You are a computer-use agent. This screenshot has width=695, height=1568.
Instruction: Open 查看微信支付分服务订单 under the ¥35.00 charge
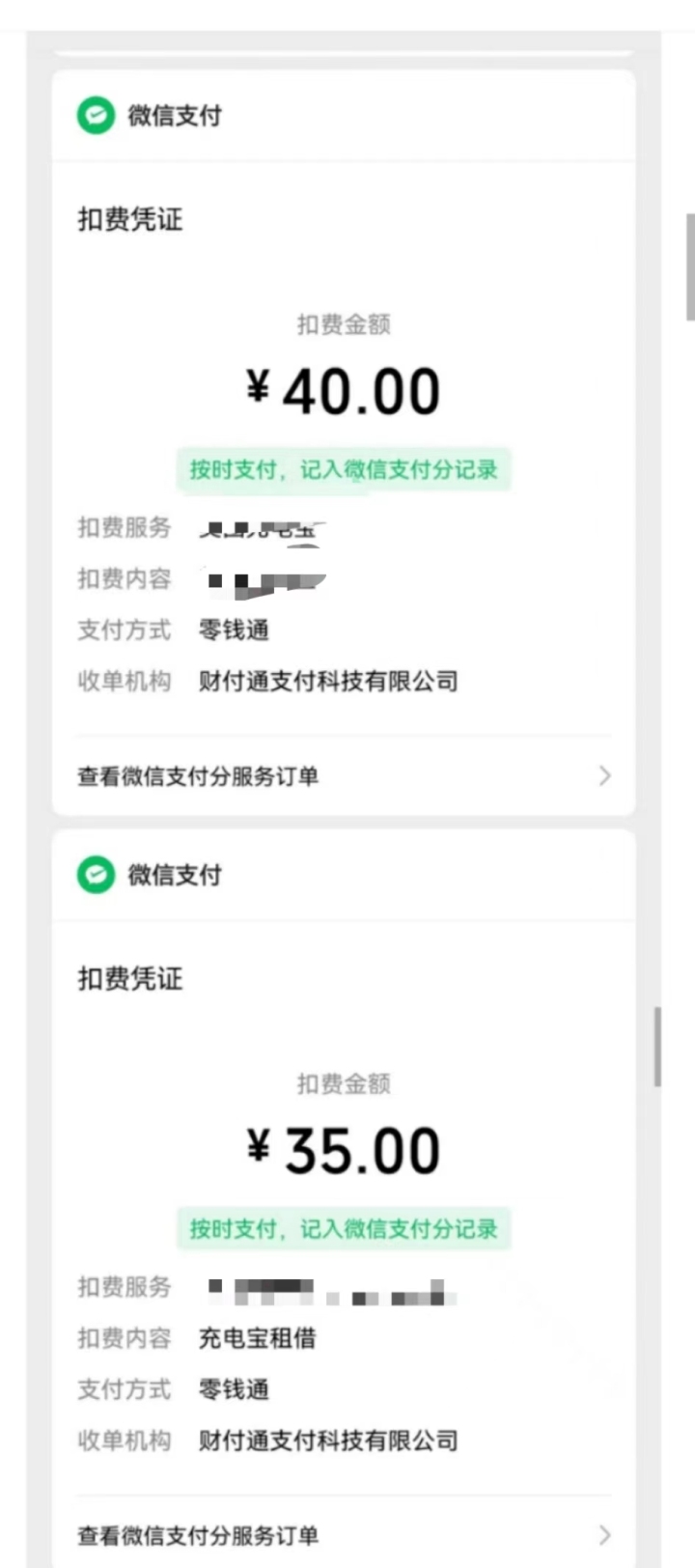[343, 1535]
